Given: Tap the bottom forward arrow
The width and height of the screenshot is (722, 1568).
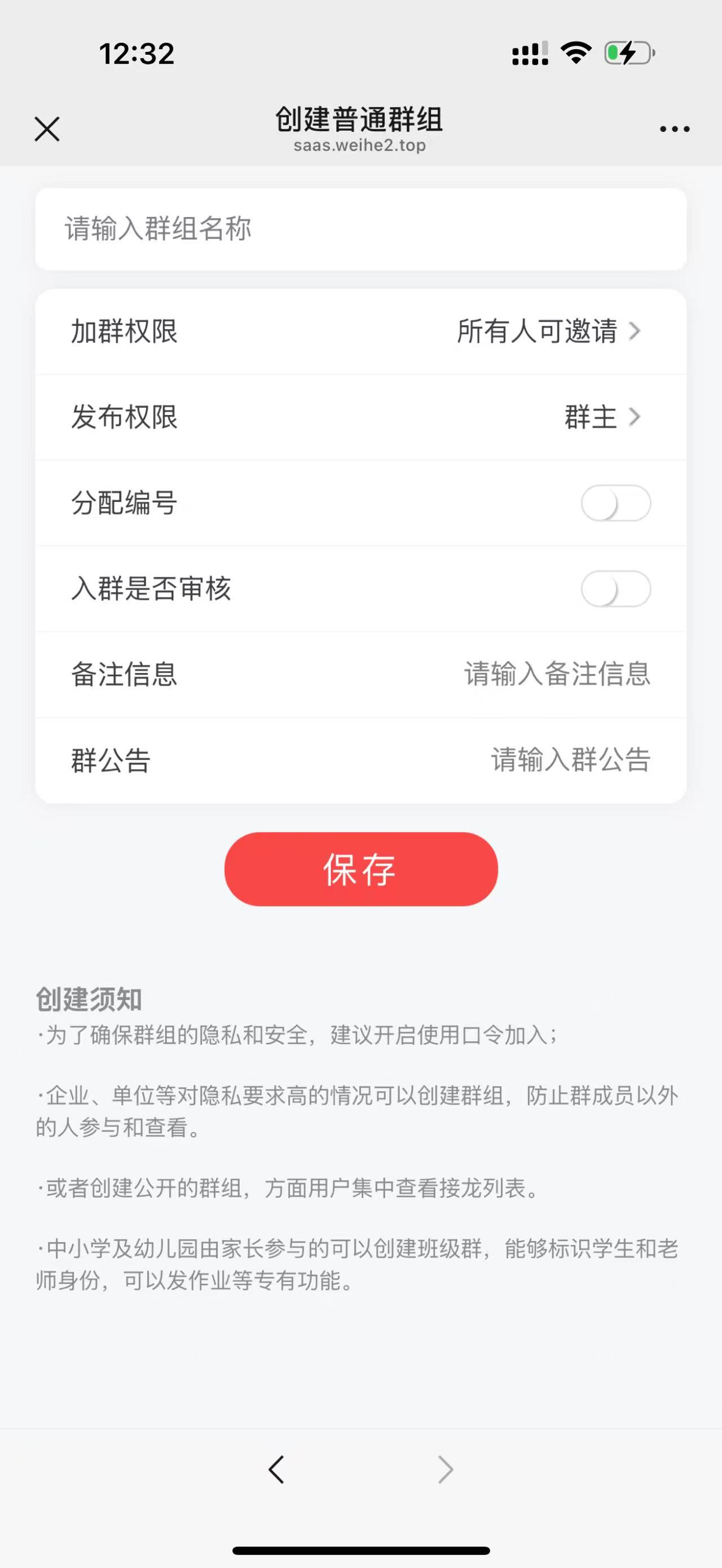Looking at the screenshot, I should pos(446,1469).
